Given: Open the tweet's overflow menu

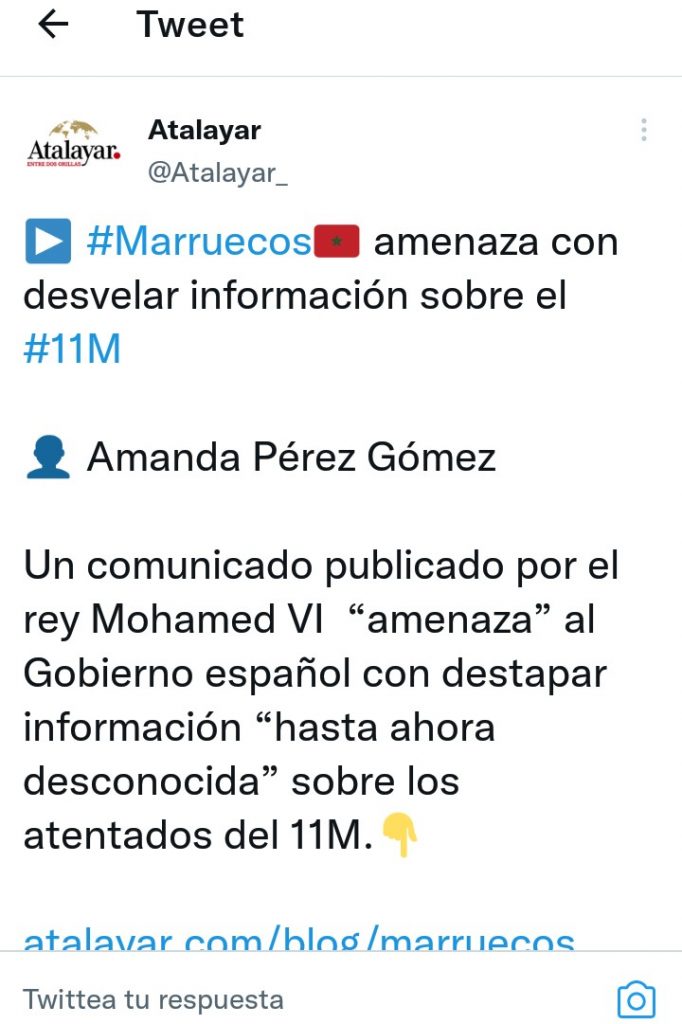Looking at the screenshot, I should coord(644,130).
